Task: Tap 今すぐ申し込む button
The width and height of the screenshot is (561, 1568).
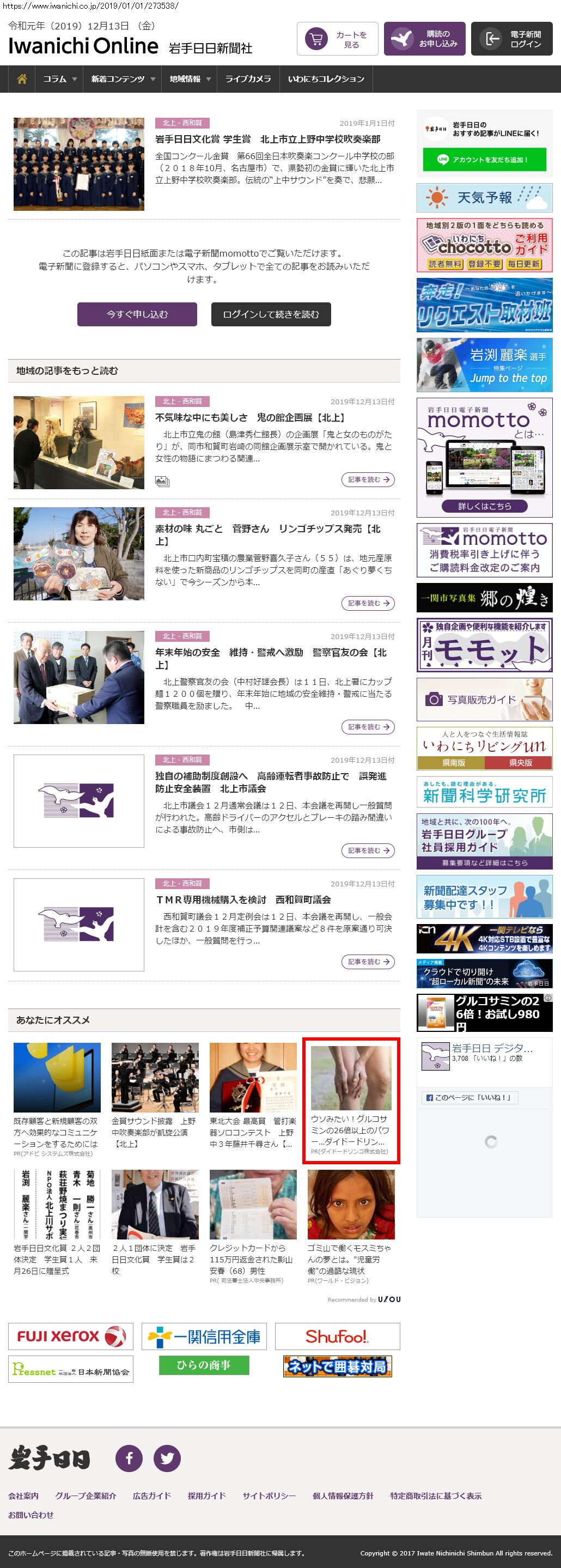Action: click(x=137, y=314)
